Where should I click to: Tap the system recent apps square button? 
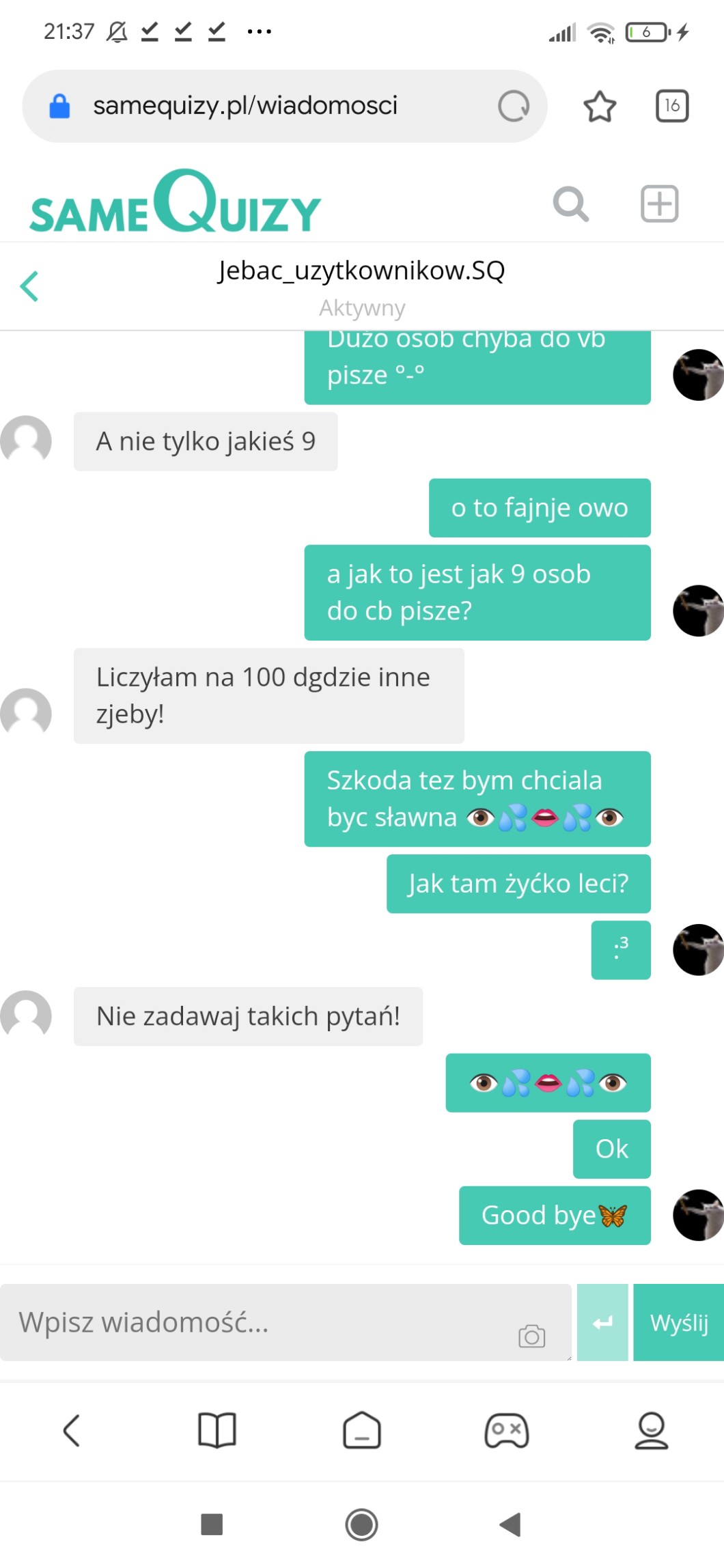pyautogui.click(x=212, y=1524)
